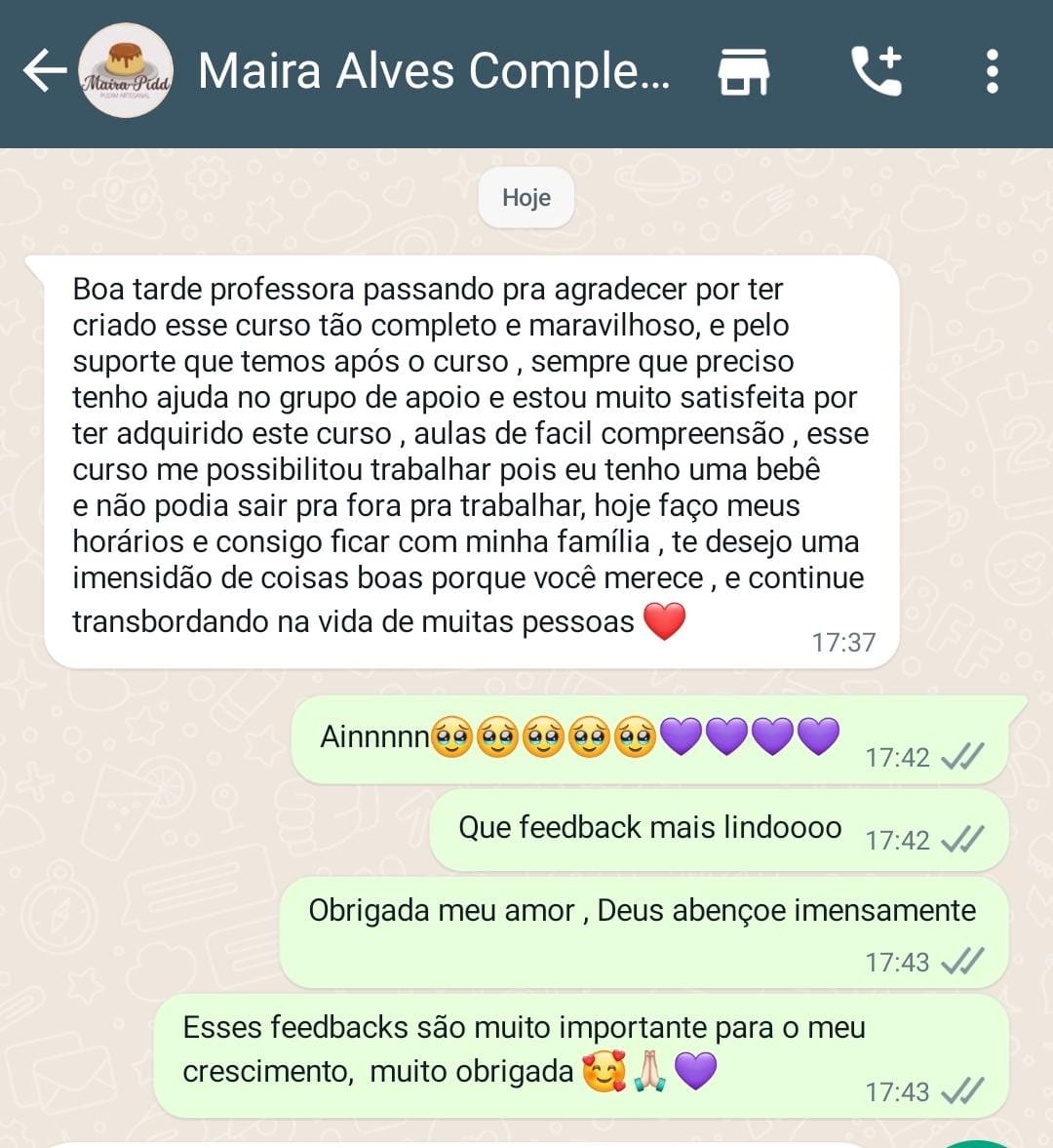
Task: Go back to the chat list
Action: pyautogui.click(x=44, y=71)
